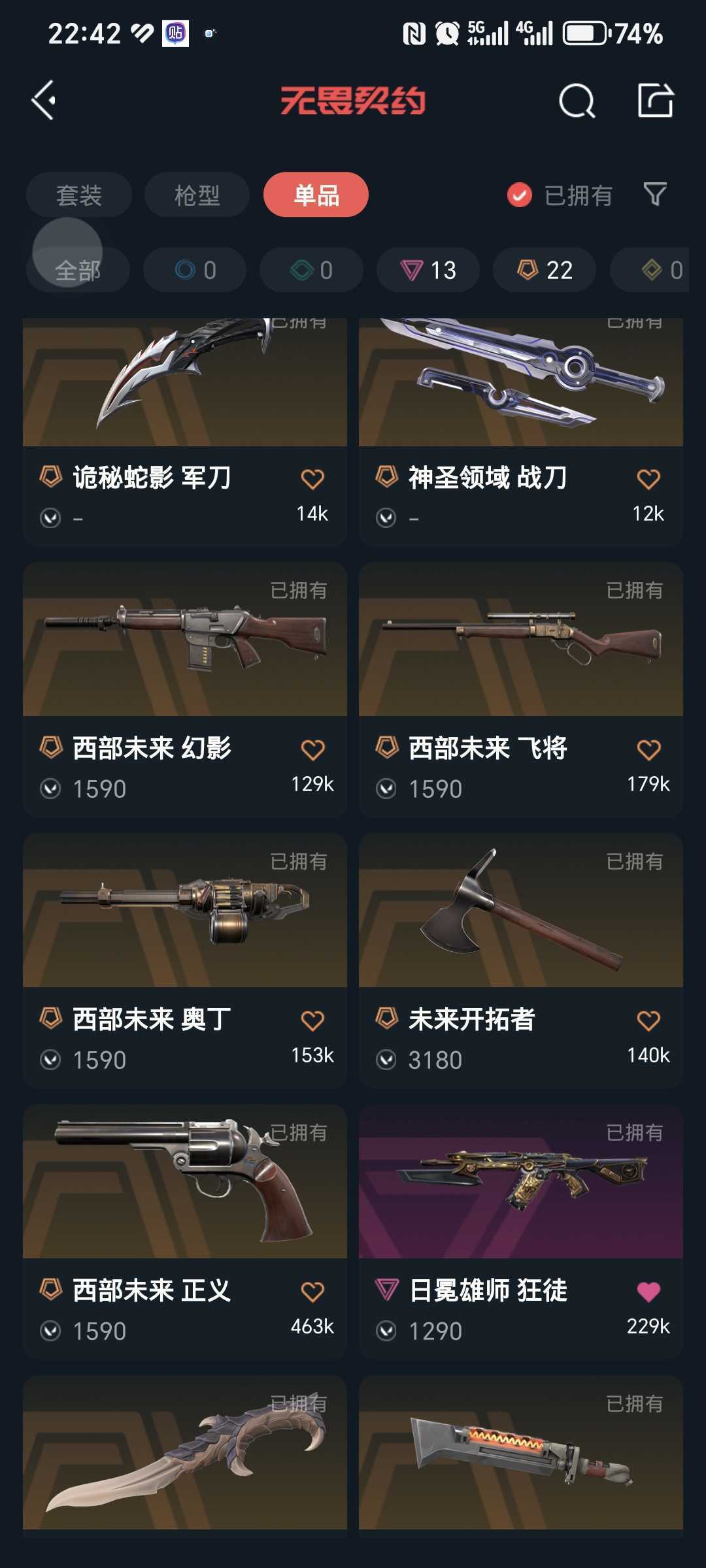The width and height of the screenshot is (706, 1568).
Task: Select the 单品 tab
Action: 316,195
